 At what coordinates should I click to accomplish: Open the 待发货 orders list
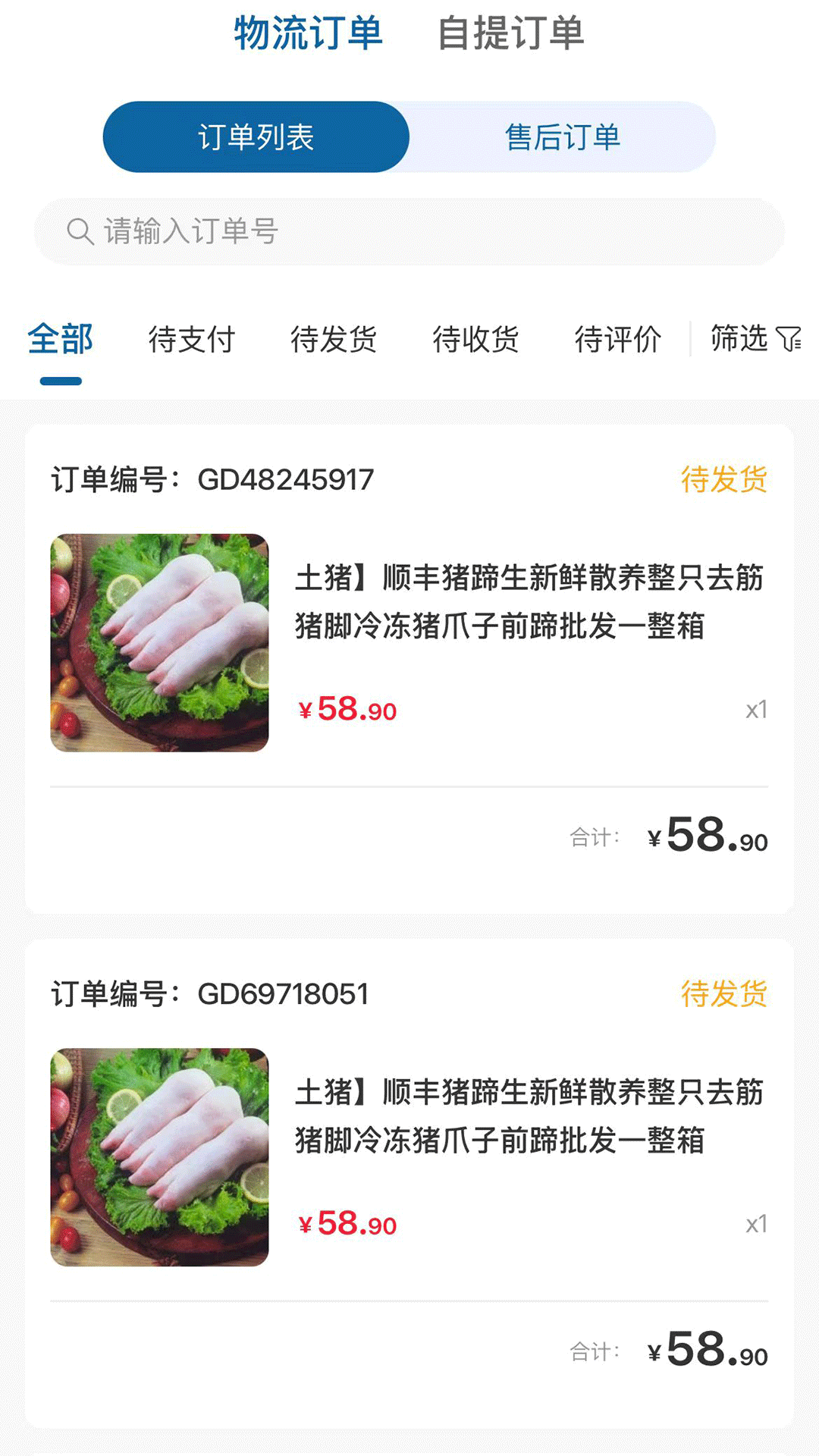pyautogui.click(x=334, y=339)
